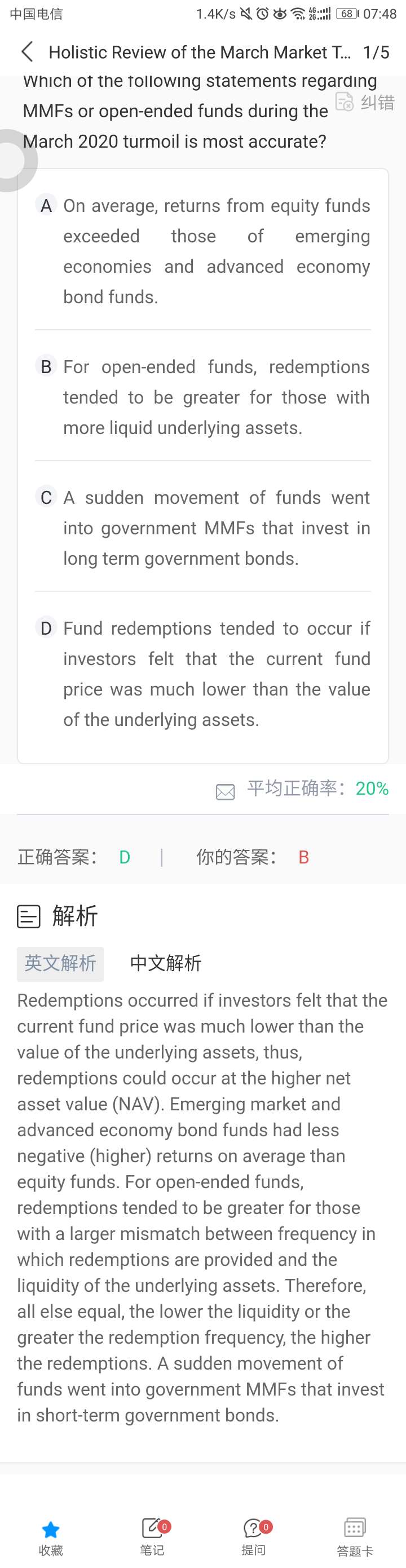Image resolution: width=406 pixels, height=1568 pixels.
Task: Switch to the 中文解析 tab
Action: (x=166, y=963)
